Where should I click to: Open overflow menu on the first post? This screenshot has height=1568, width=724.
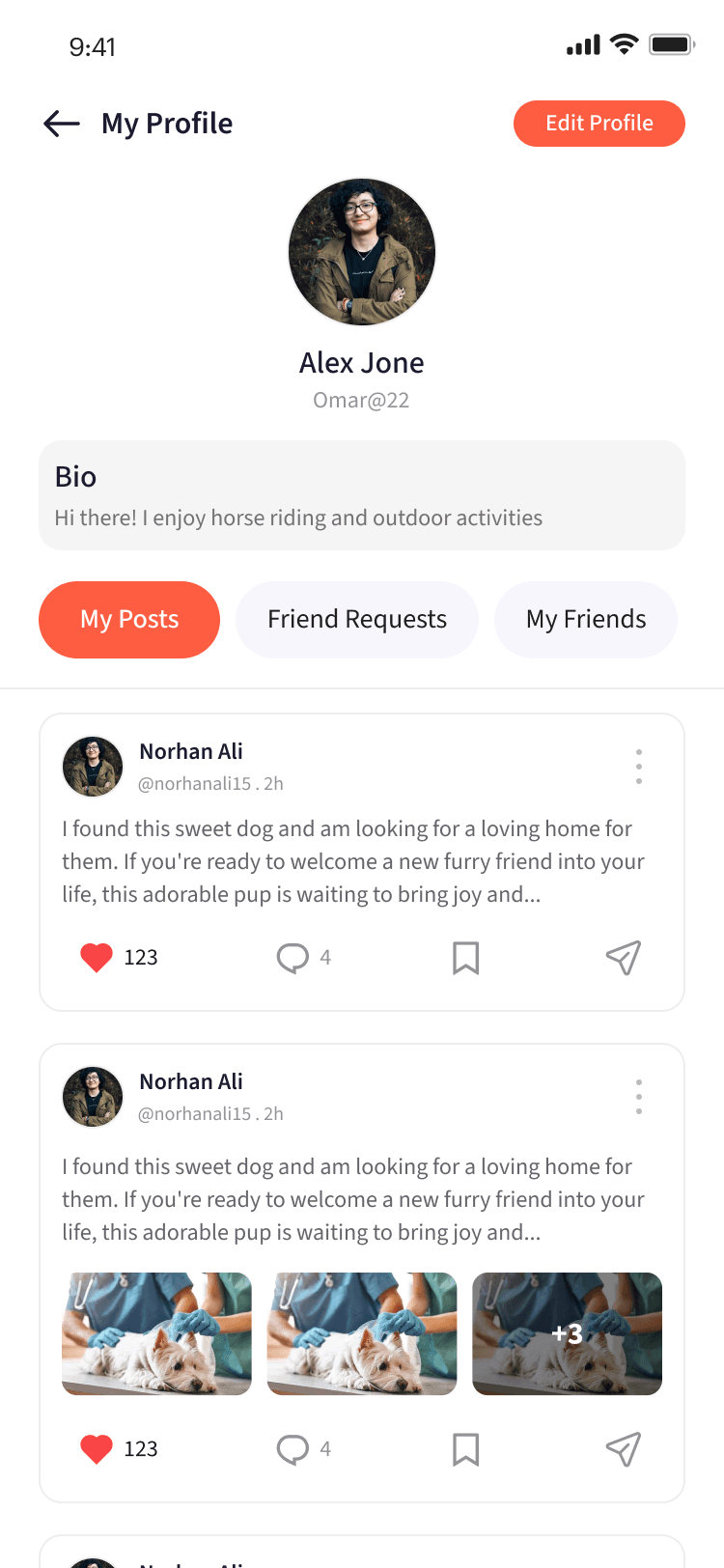coord(638,767)
